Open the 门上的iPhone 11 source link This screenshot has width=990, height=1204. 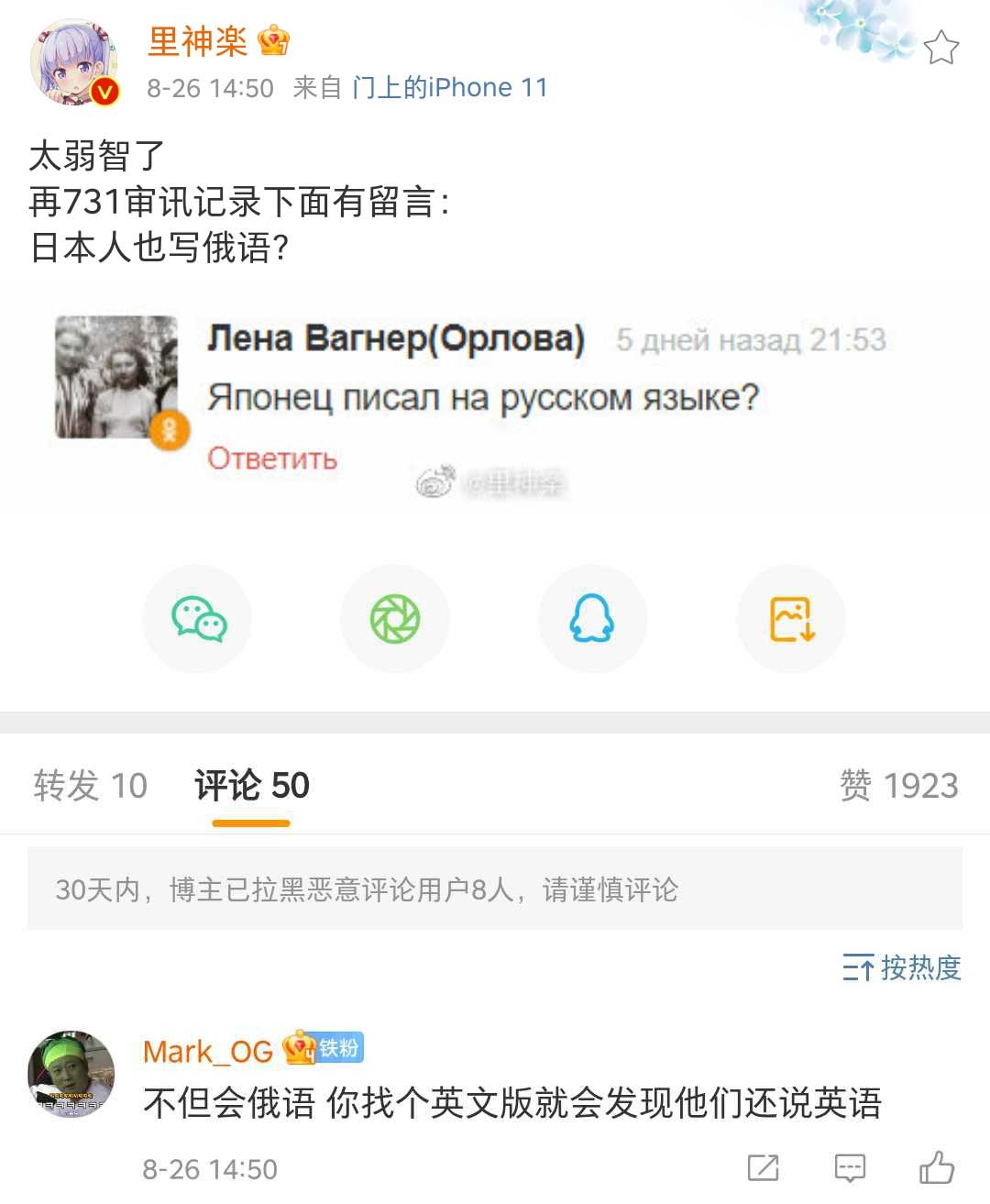(449, 87)
